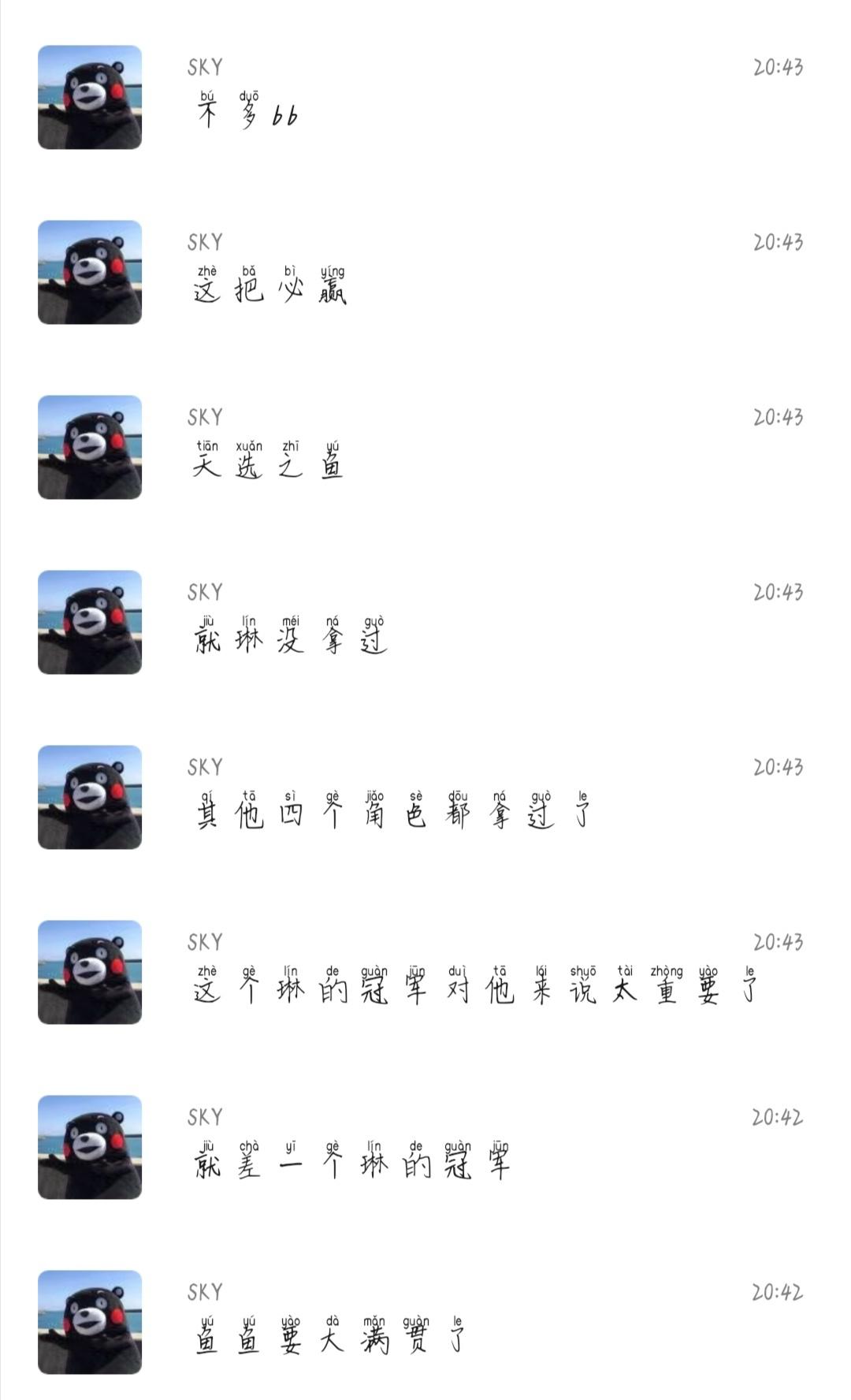Open the message "这把必赢"
This screenshot has height=1400, width=851.
click(269, 289)
